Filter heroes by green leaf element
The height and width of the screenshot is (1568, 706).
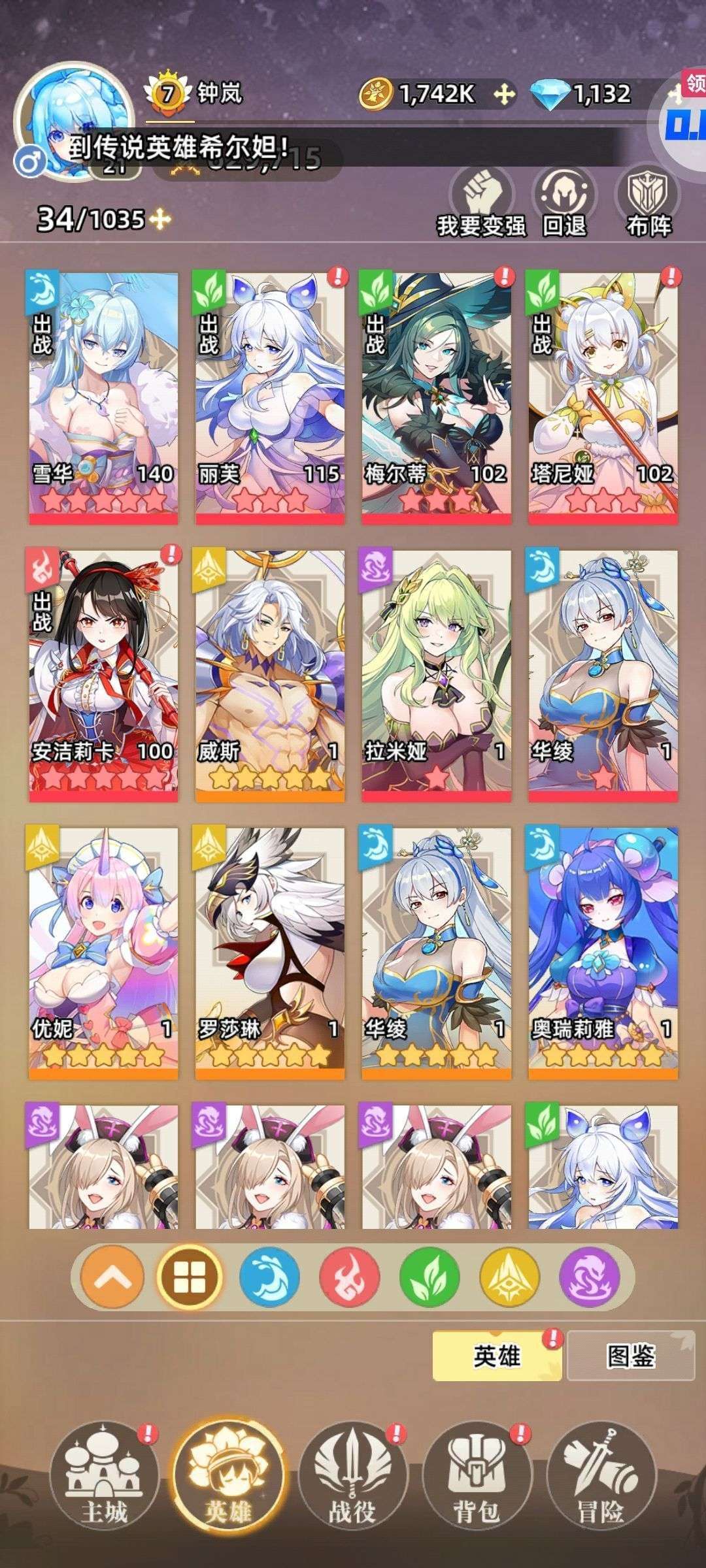(429, 1276)
